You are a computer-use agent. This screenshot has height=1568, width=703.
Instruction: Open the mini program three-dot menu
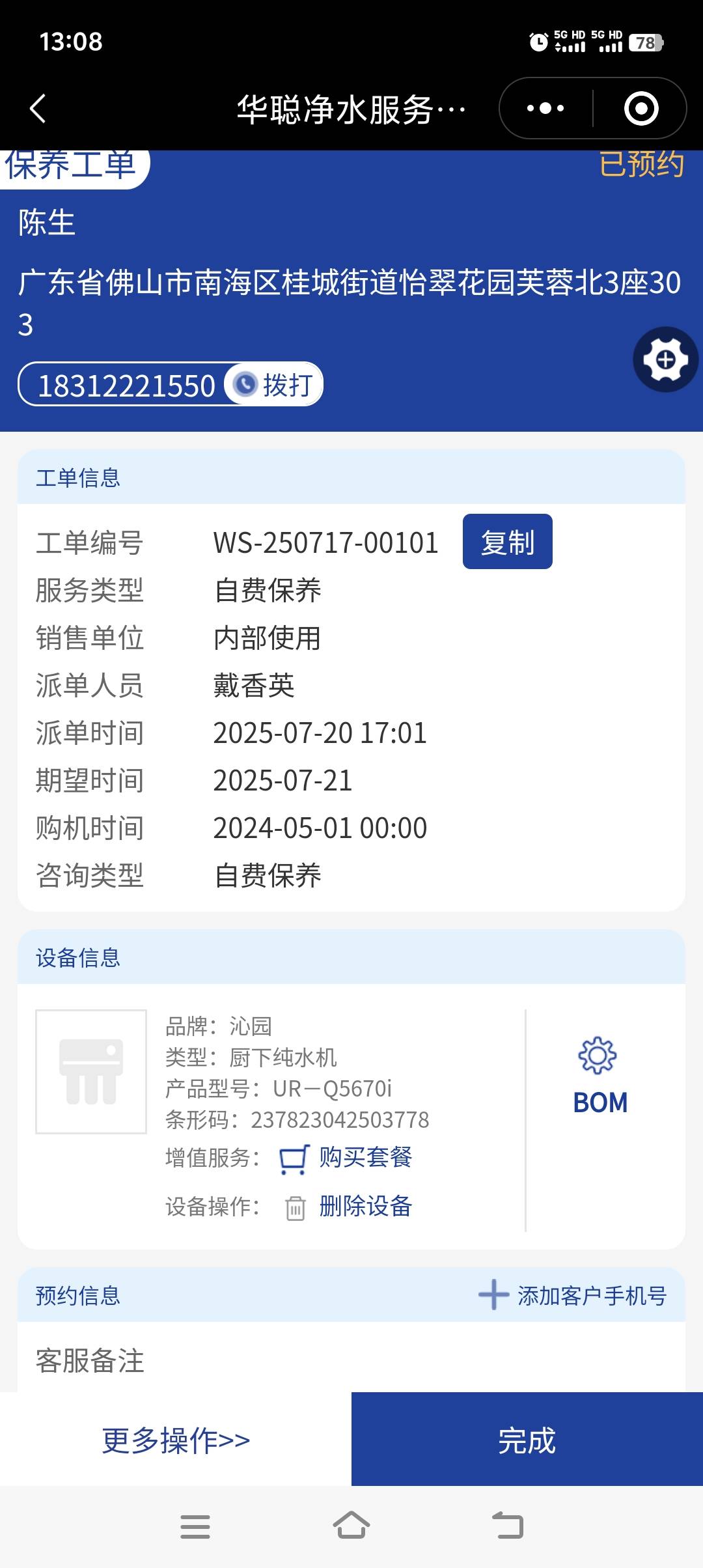click(x=545, y=108)
